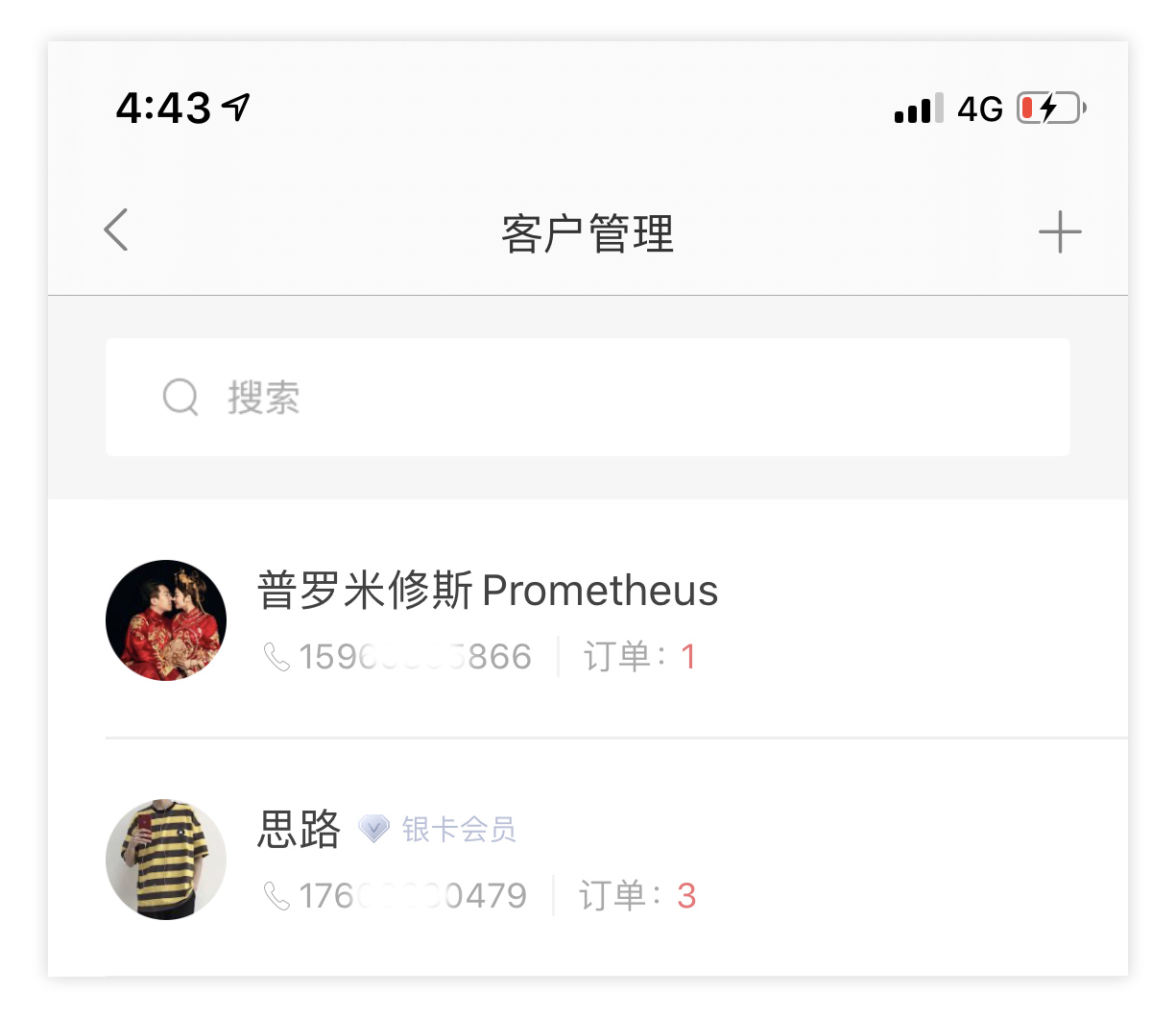Open customer 普罗米修斯 Prometheus
The image size is (1176, 1018).
488,591
